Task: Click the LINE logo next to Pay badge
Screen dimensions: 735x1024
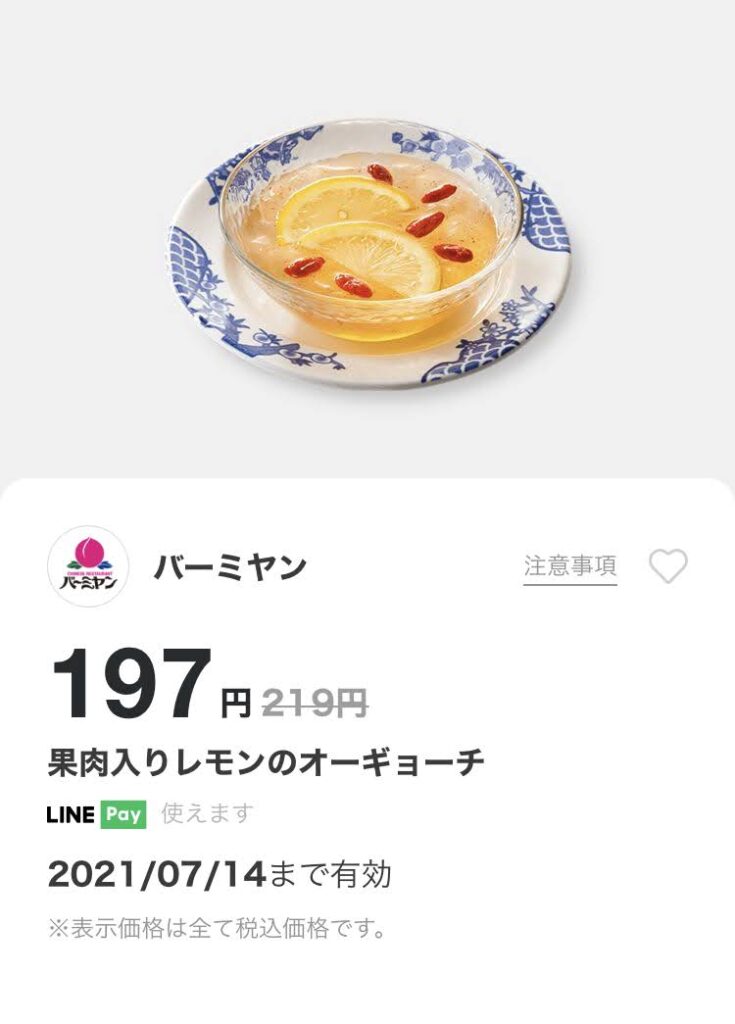Action: (x=72, y=813)
